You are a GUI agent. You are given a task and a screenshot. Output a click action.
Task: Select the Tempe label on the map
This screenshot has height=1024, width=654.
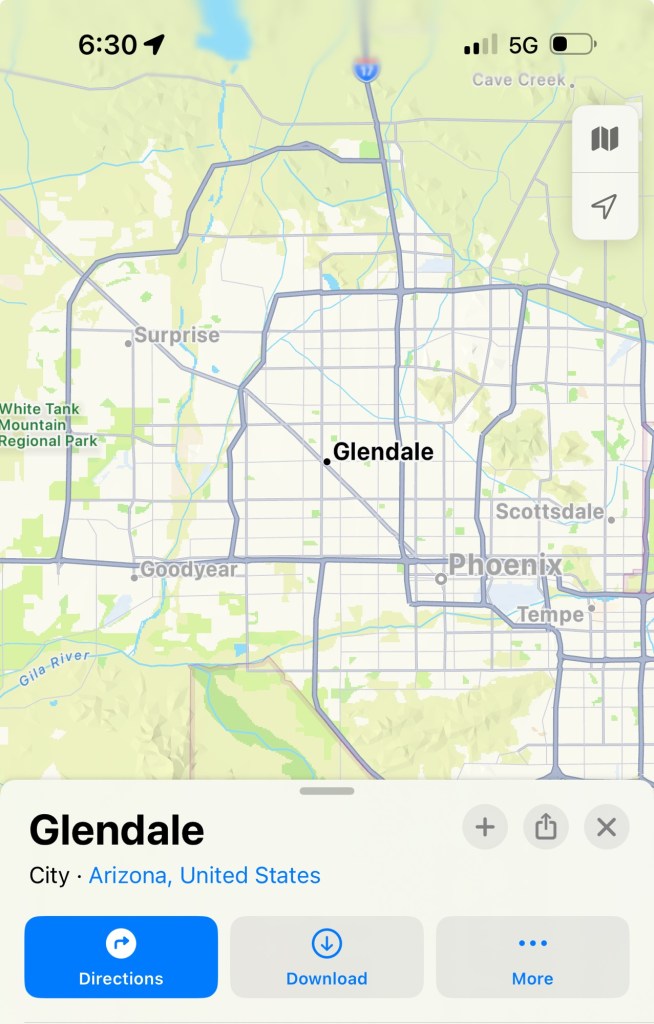[x=551, y=614]
